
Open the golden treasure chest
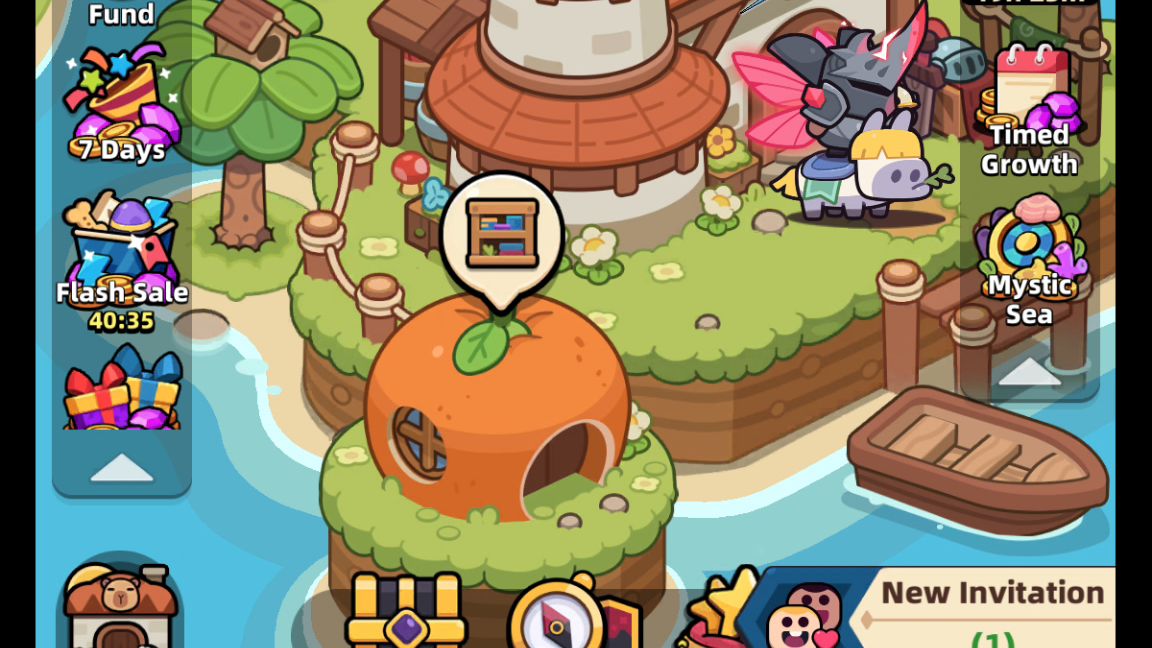[x=406, y=612]
